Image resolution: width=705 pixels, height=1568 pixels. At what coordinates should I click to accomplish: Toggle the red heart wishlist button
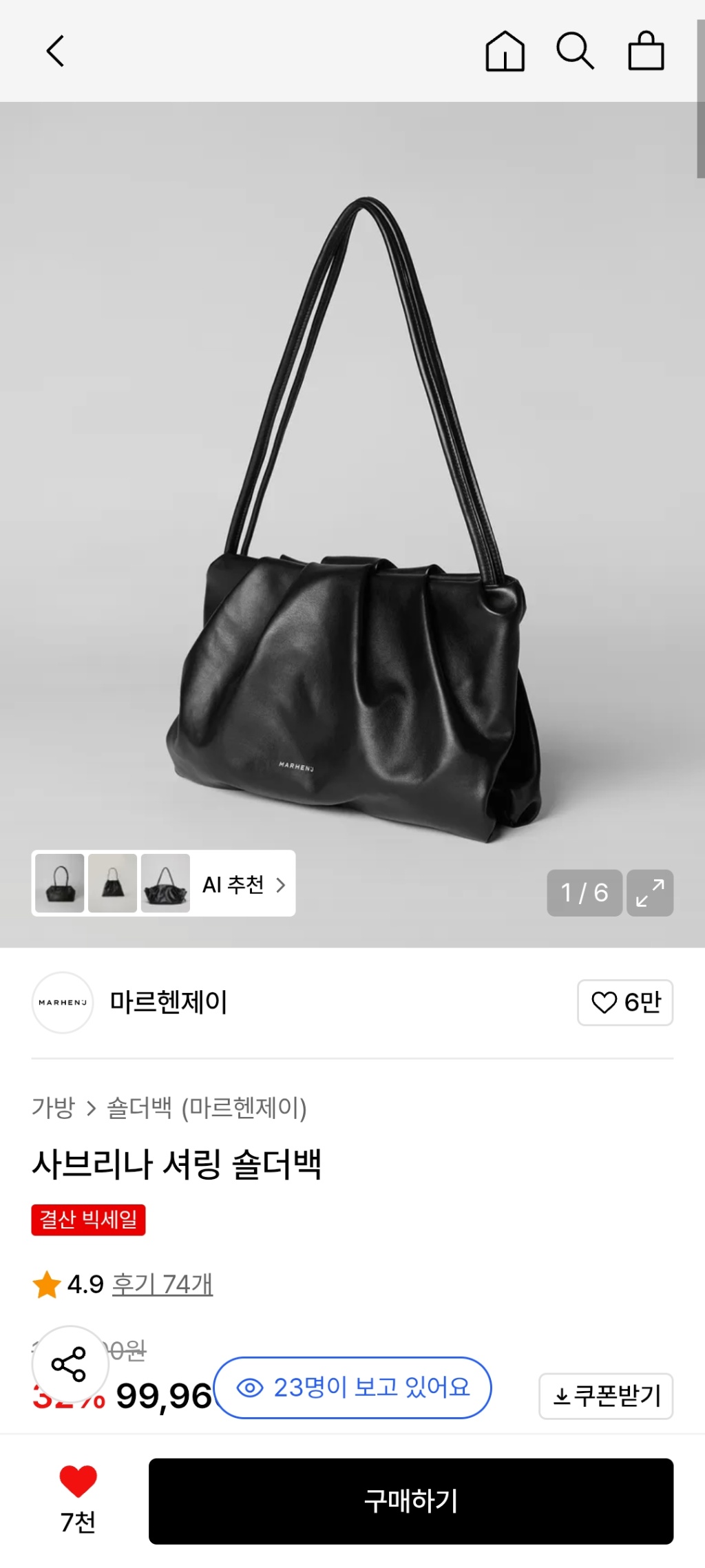coord(78,1482)
